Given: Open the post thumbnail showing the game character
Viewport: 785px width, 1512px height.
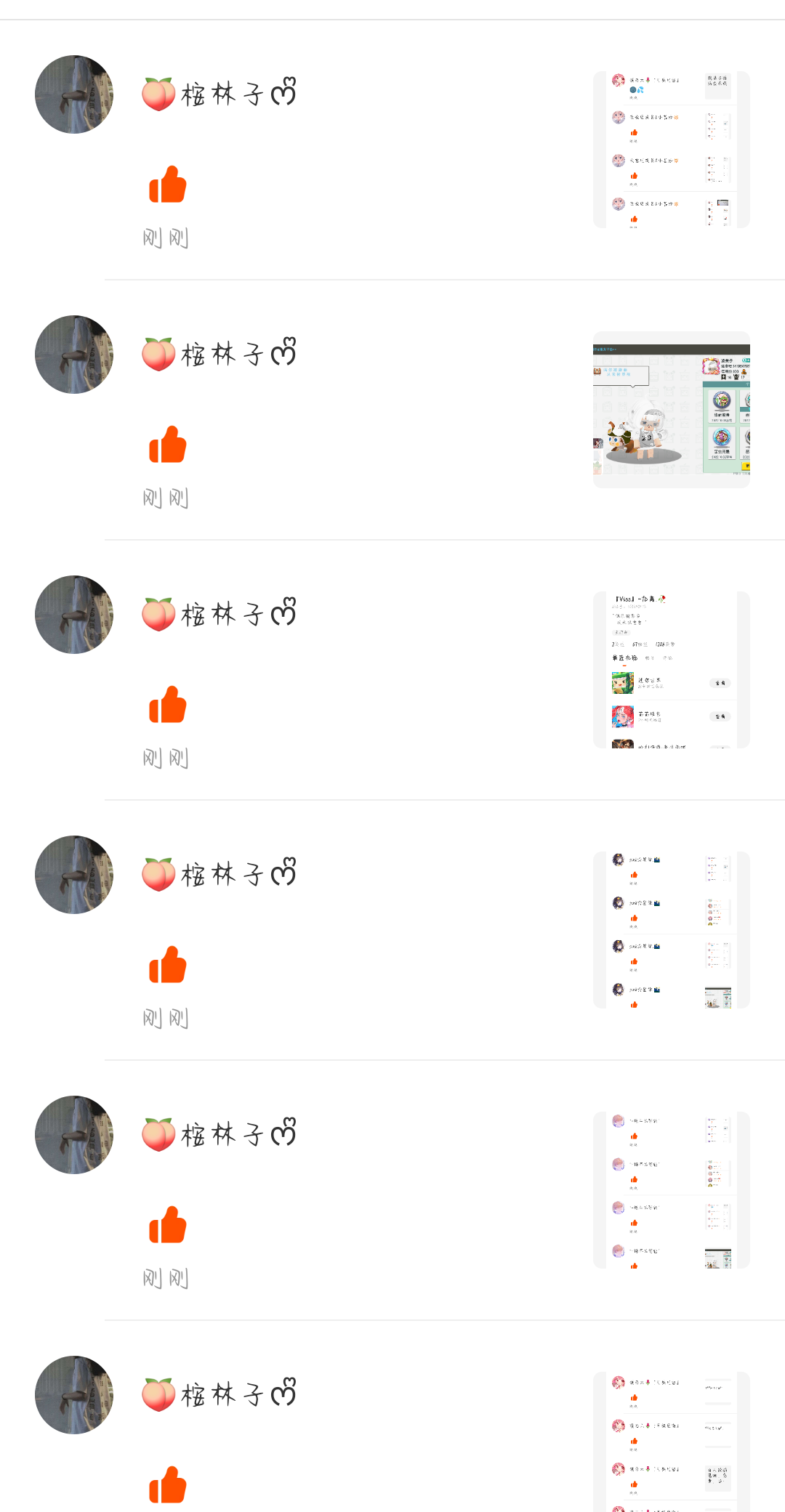Looking at the screenshot, I should click(671, 410).
